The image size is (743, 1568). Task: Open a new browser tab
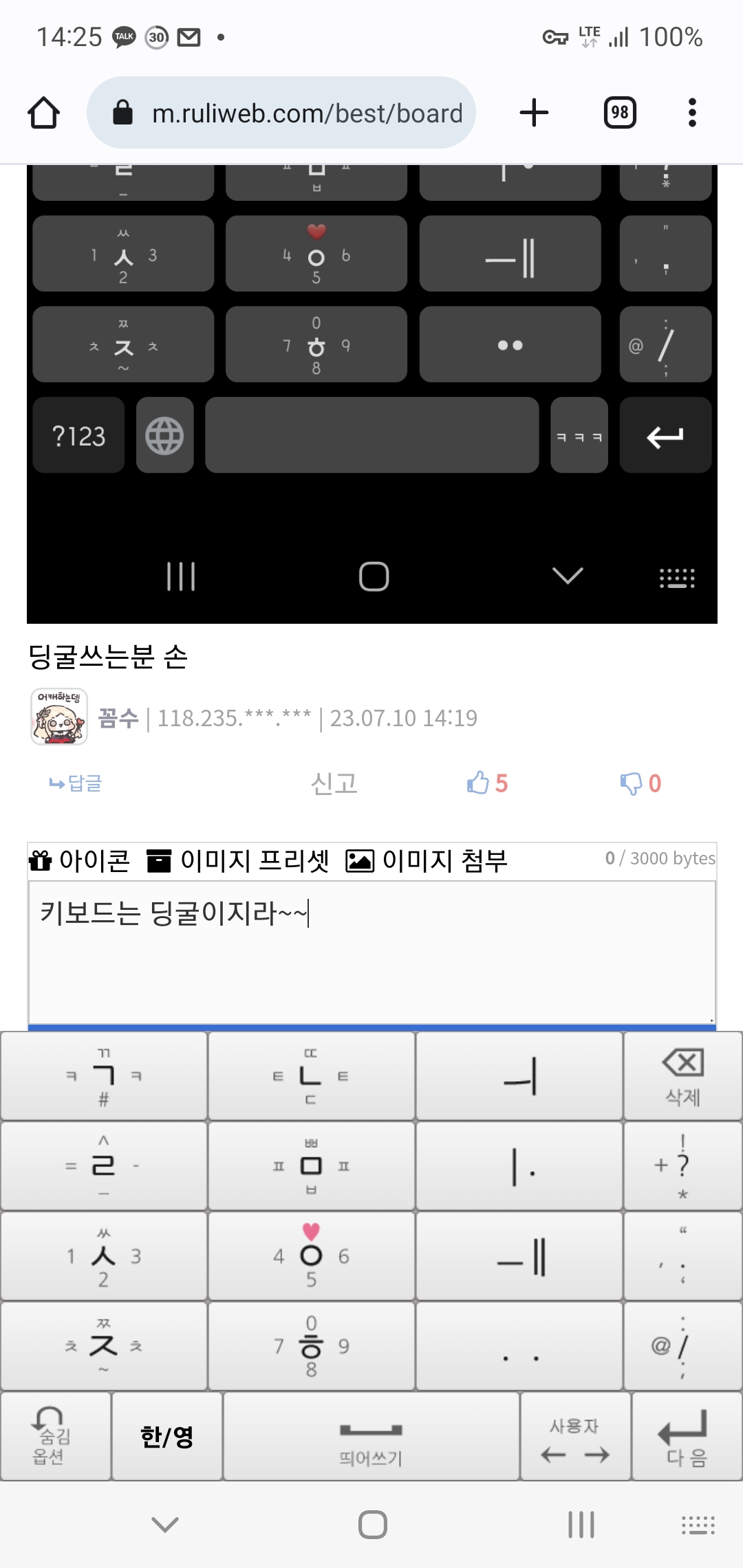coord(534,113)
